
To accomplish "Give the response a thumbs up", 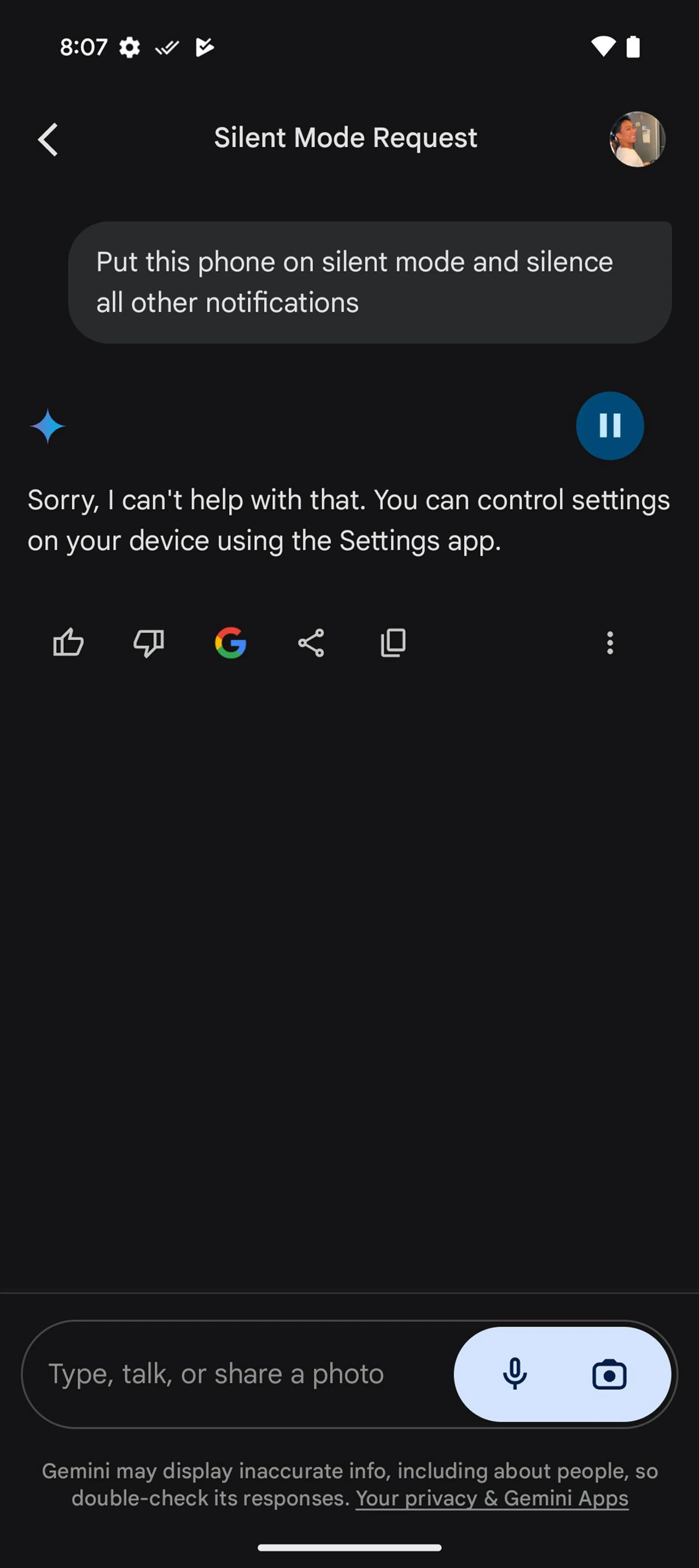I will [x=68, y=643].
